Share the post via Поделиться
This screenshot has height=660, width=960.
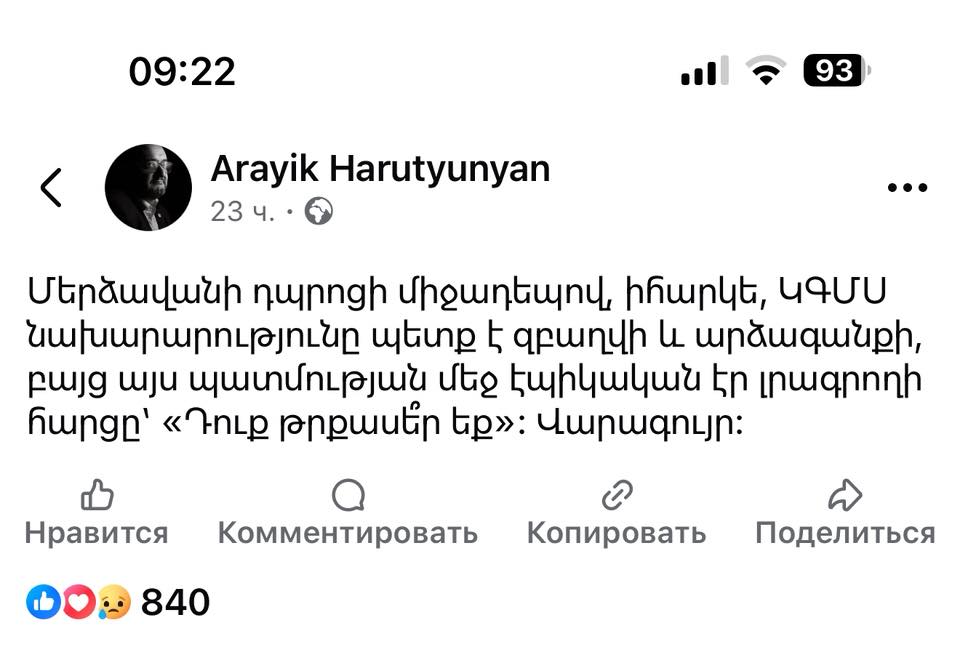845,514
